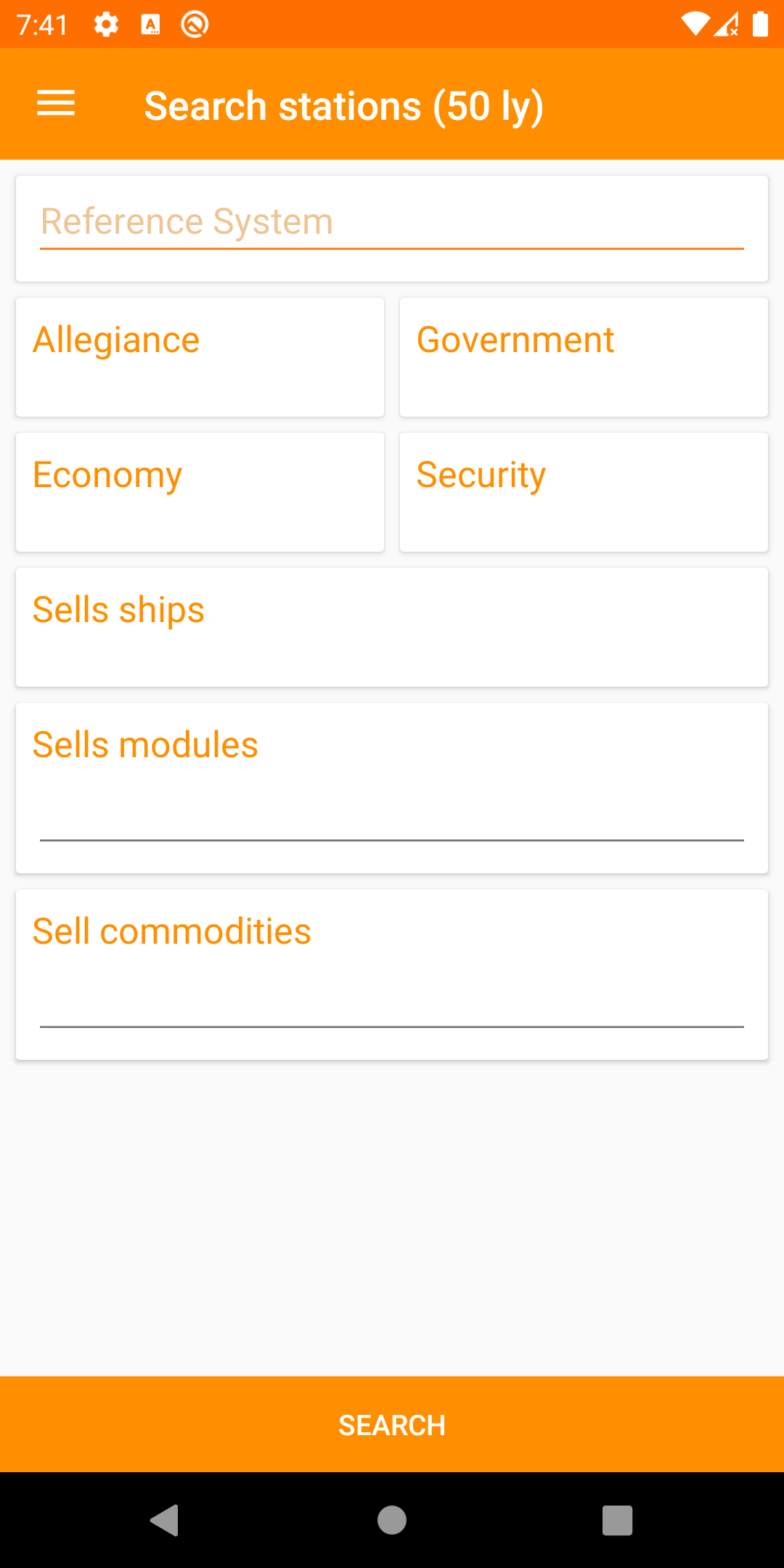Go back with the system back button
The height and width of the screenshot is (1568, 784).
coord(166,1520)
